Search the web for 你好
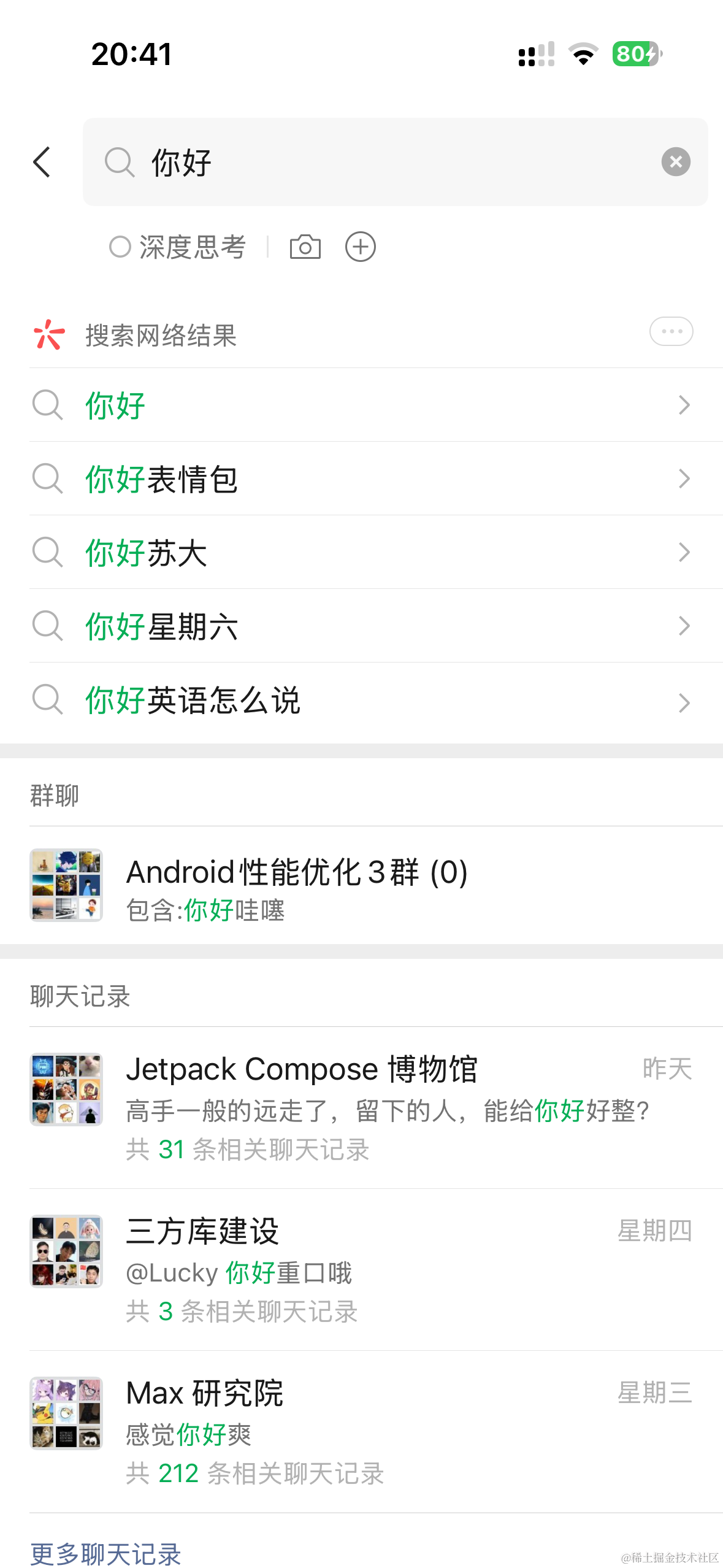 pos(362,405)
